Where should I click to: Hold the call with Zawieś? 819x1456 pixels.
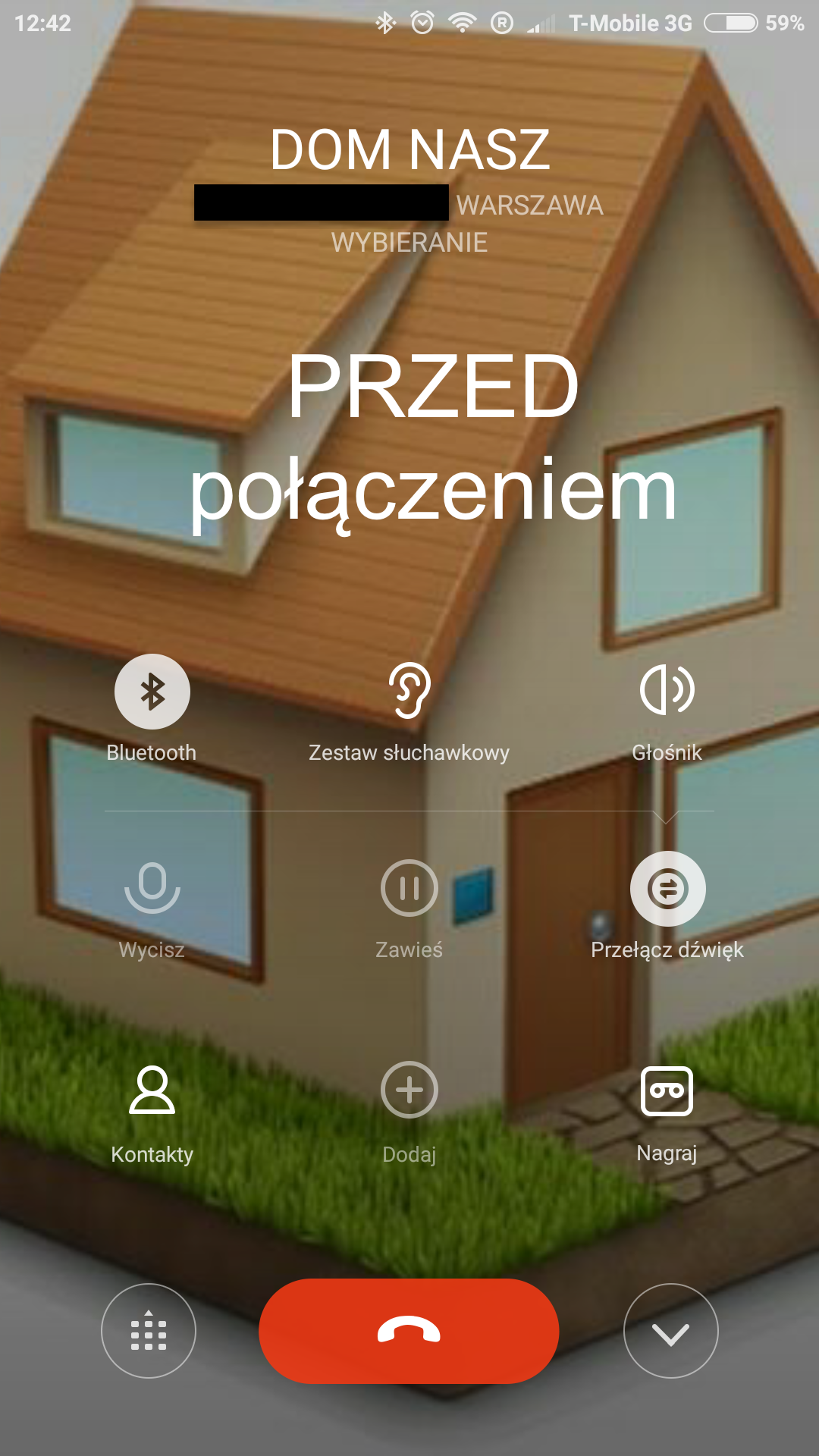point(409,889)
